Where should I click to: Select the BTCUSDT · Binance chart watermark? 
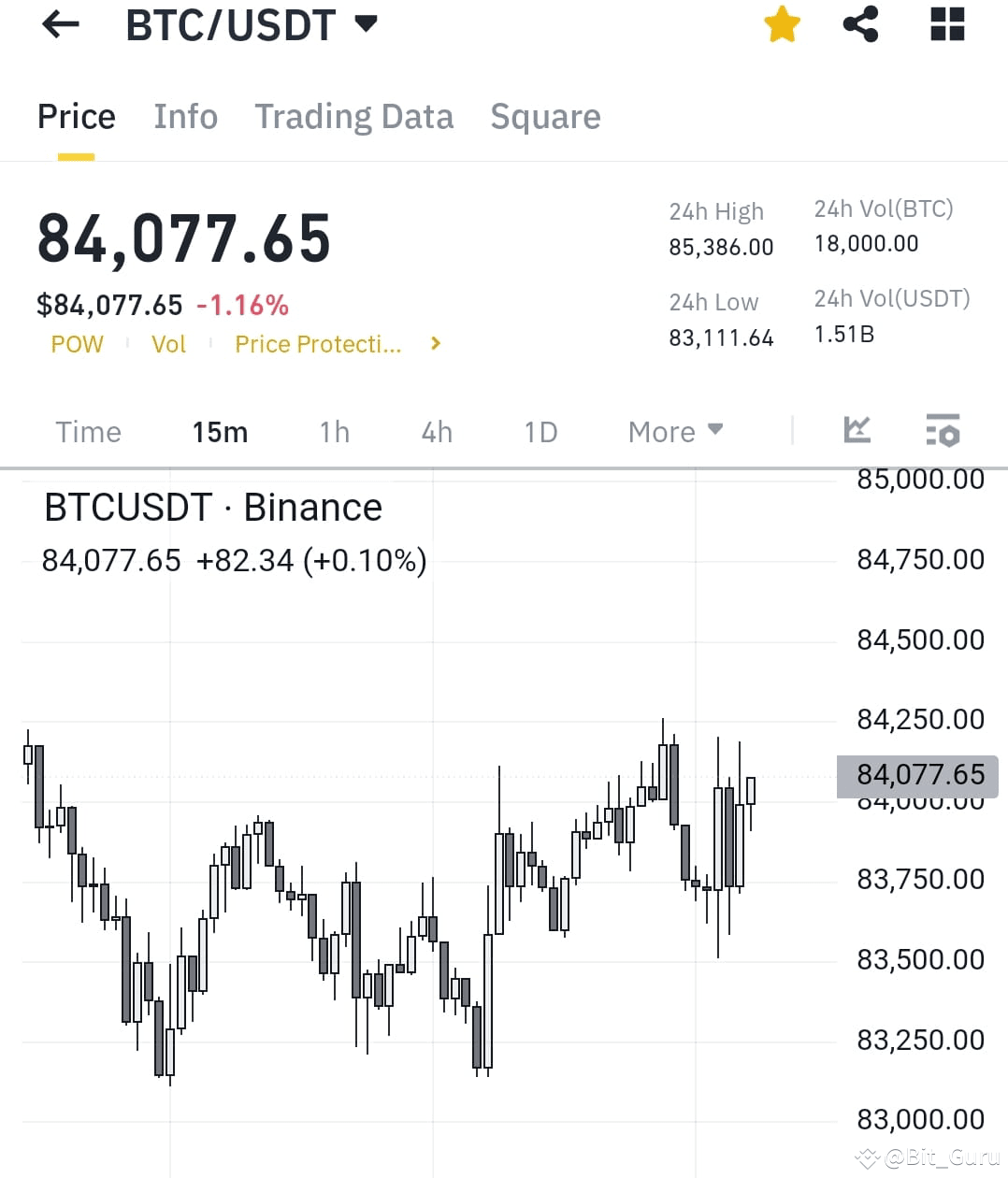(x=213, y=507)
